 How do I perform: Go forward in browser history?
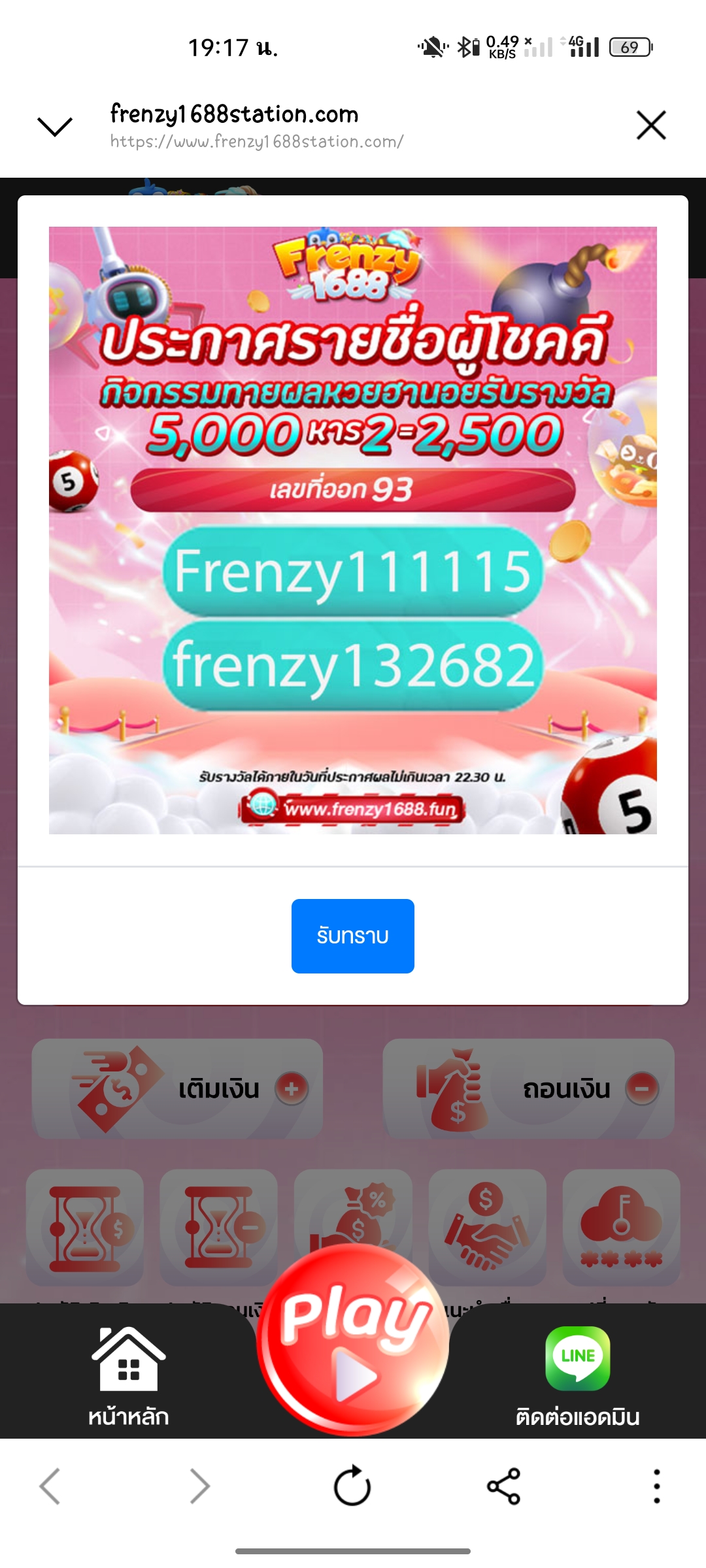pos(200,1486)
